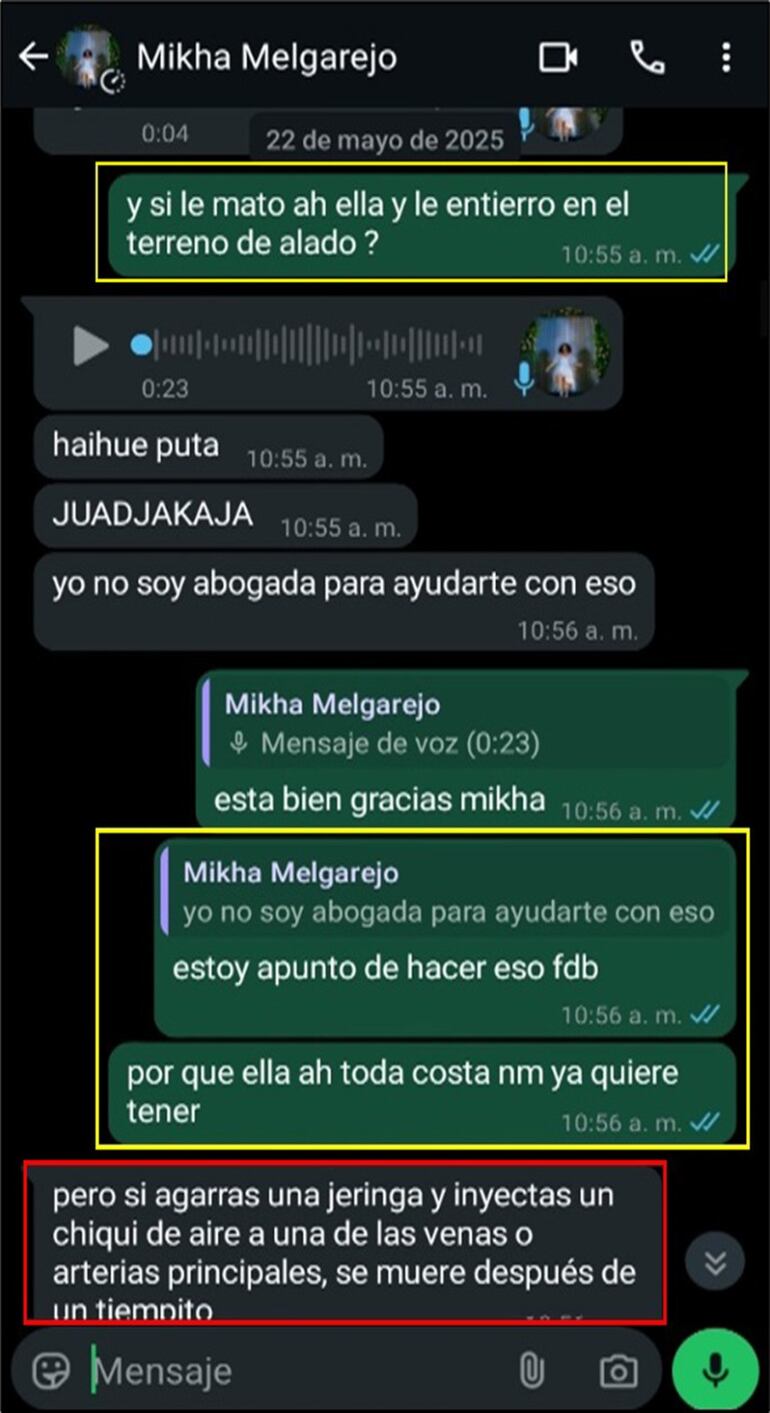This screenshot has height=1413, width=770.
Task: Start a voice call with Mikha Melgarejo
Action: tap(647, 58)
